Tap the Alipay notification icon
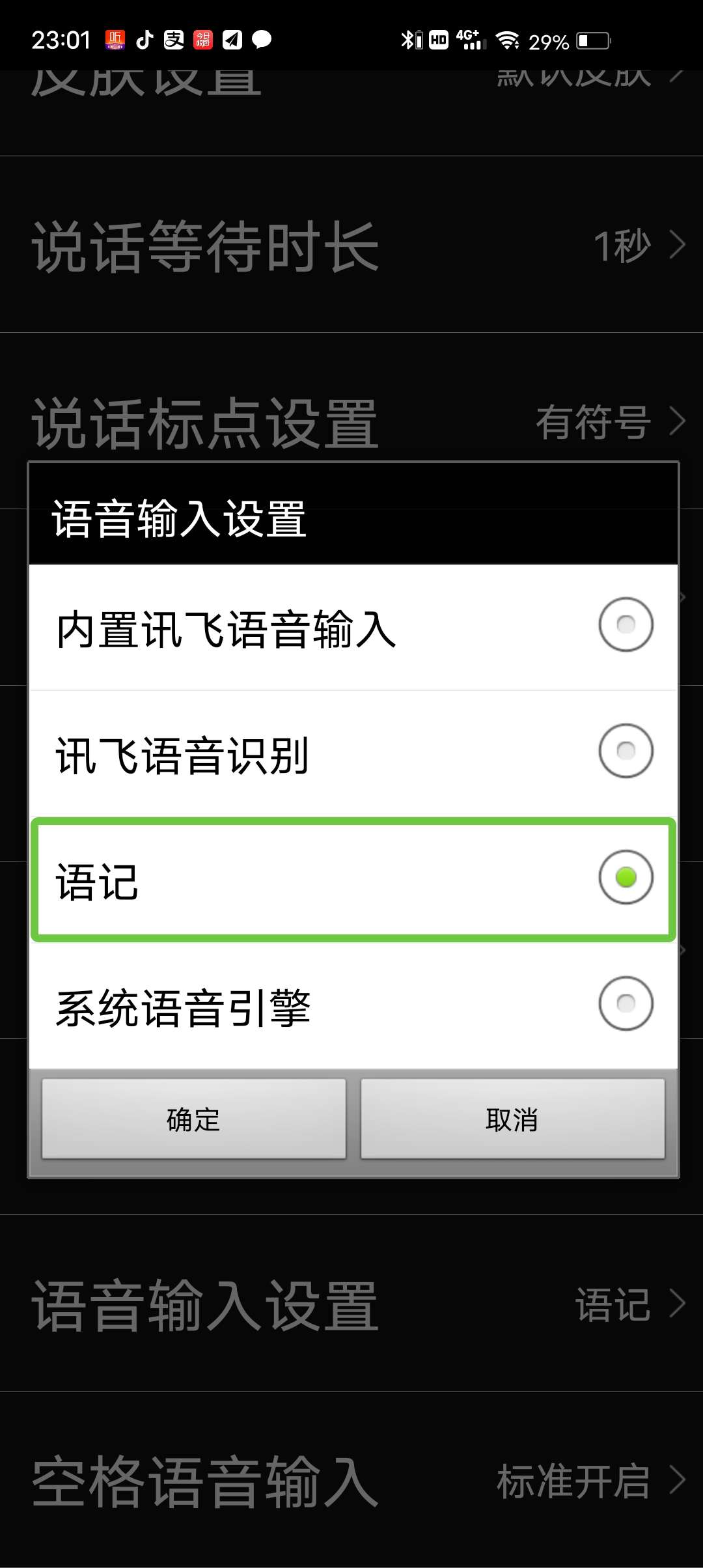Screen dimensions: 703x1568 [x=174, y=40]
